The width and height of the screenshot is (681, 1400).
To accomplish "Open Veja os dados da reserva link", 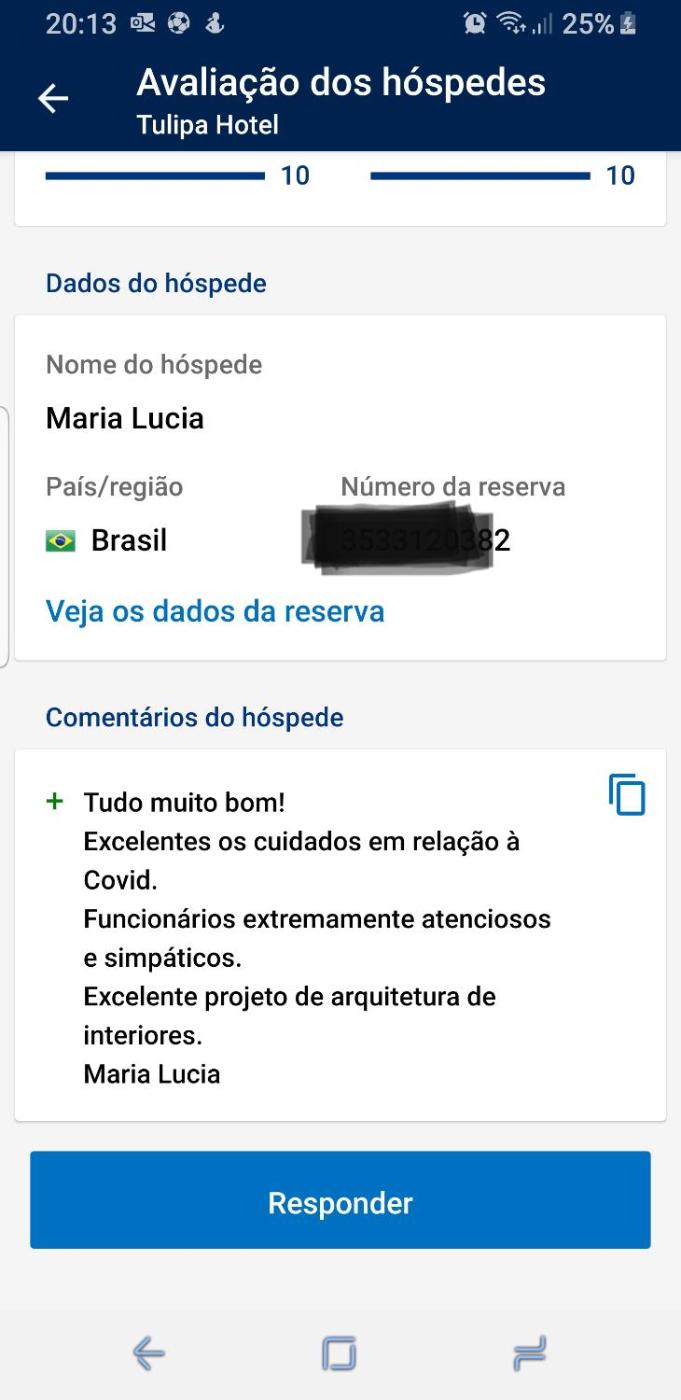I will tap(215, 611).
